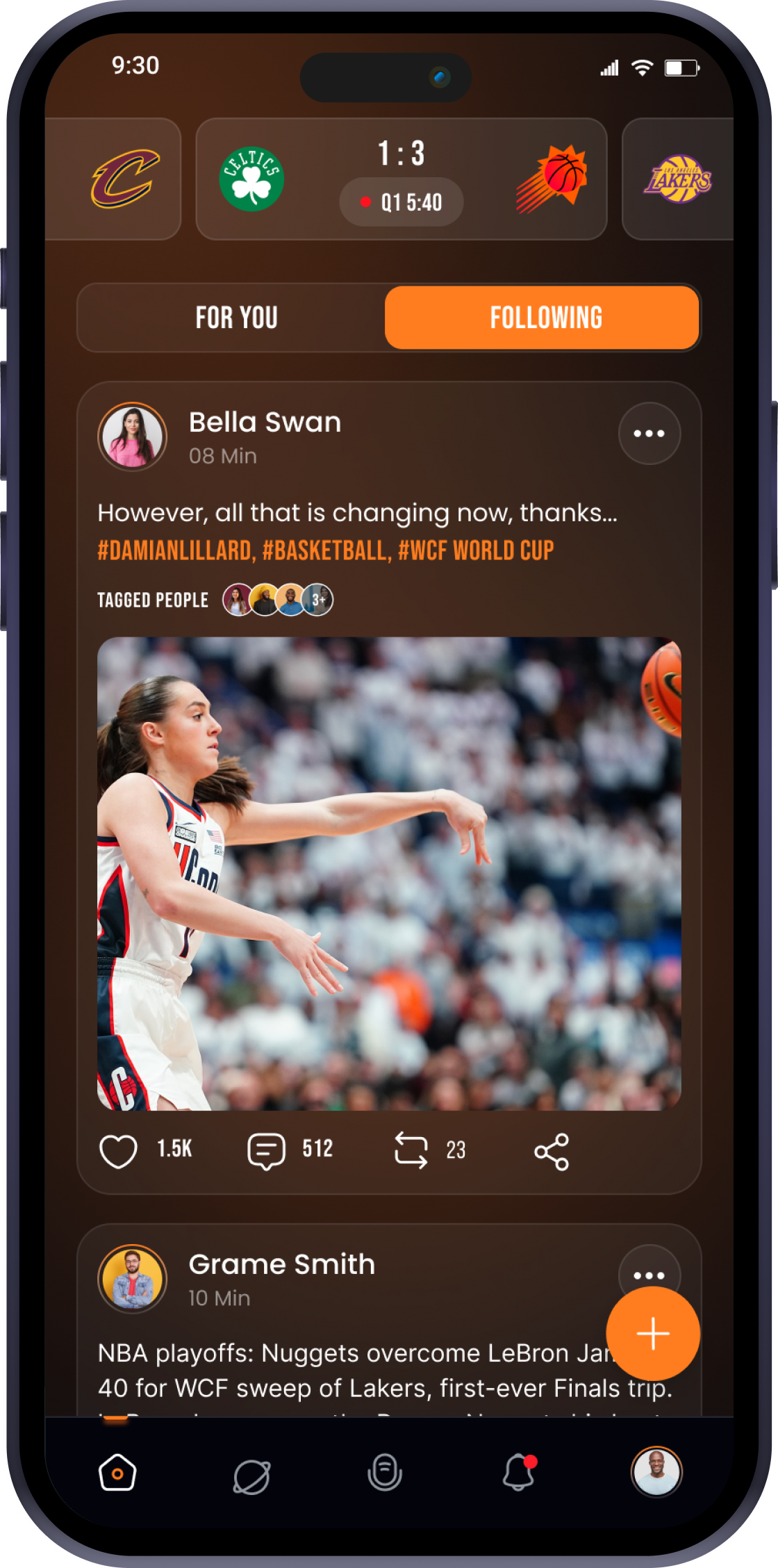Open the Celtics vs Suns live game card

[402, 179]
